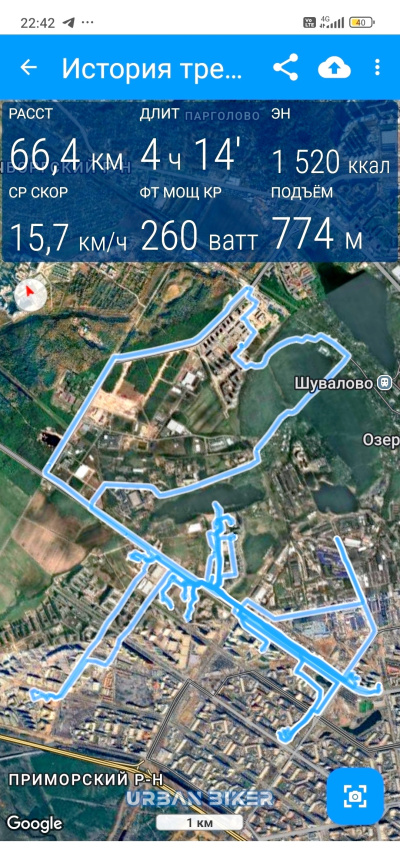Upload the track to the cloud
The image size is (400, 850).
[334, 68]
